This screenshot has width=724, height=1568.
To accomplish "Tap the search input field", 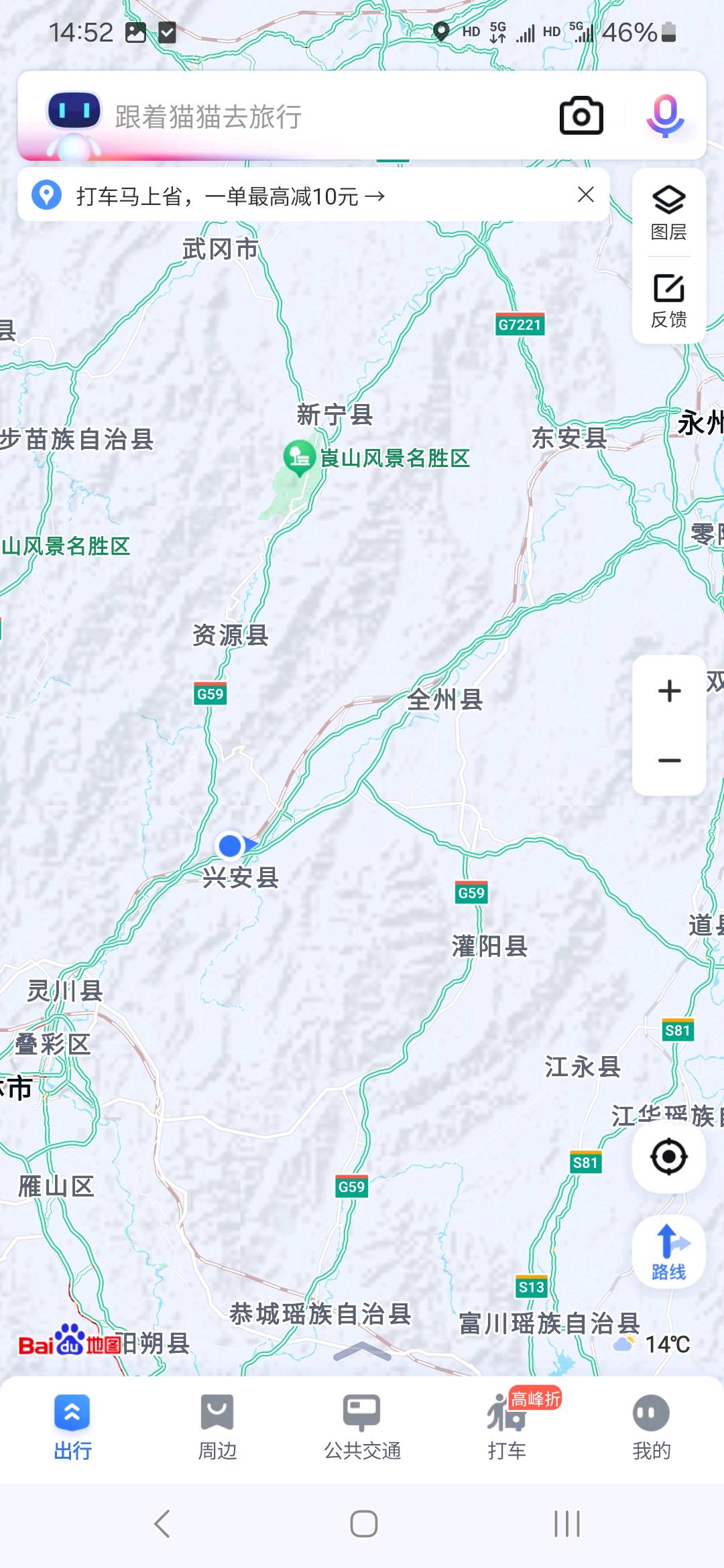I will pos(302,115).
